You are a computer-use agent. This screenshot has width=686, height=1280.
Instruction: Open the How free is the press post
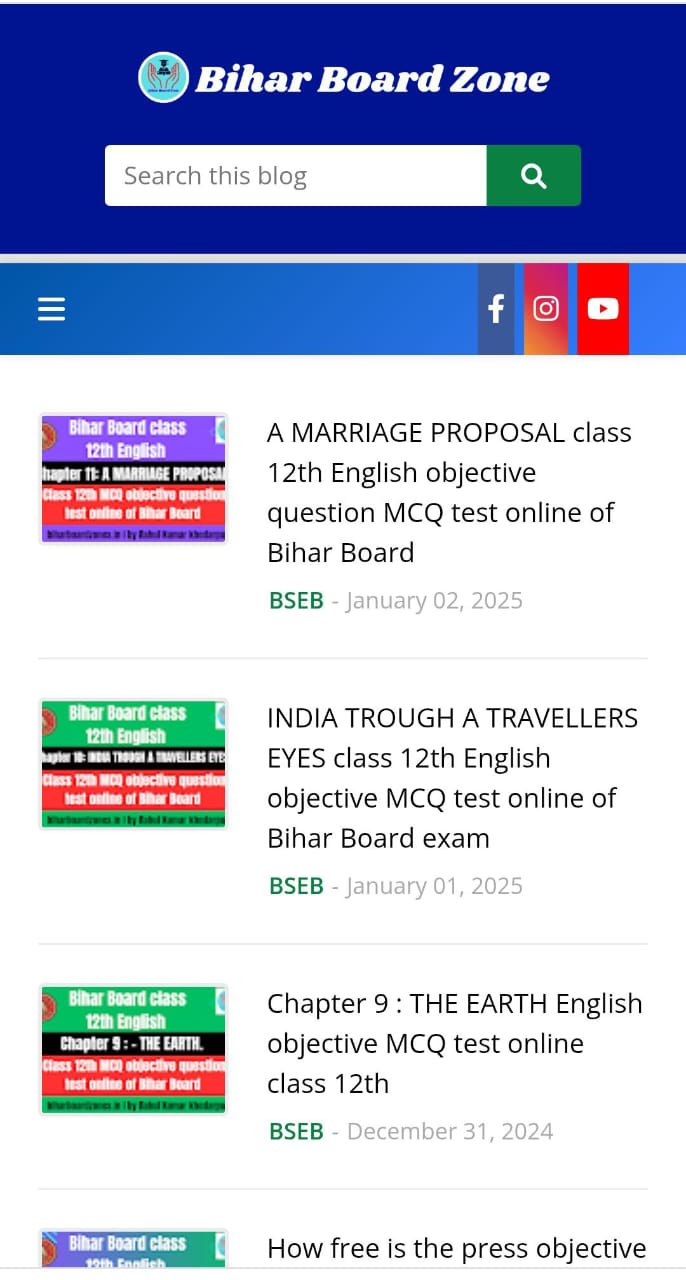tap(456, 1249)
